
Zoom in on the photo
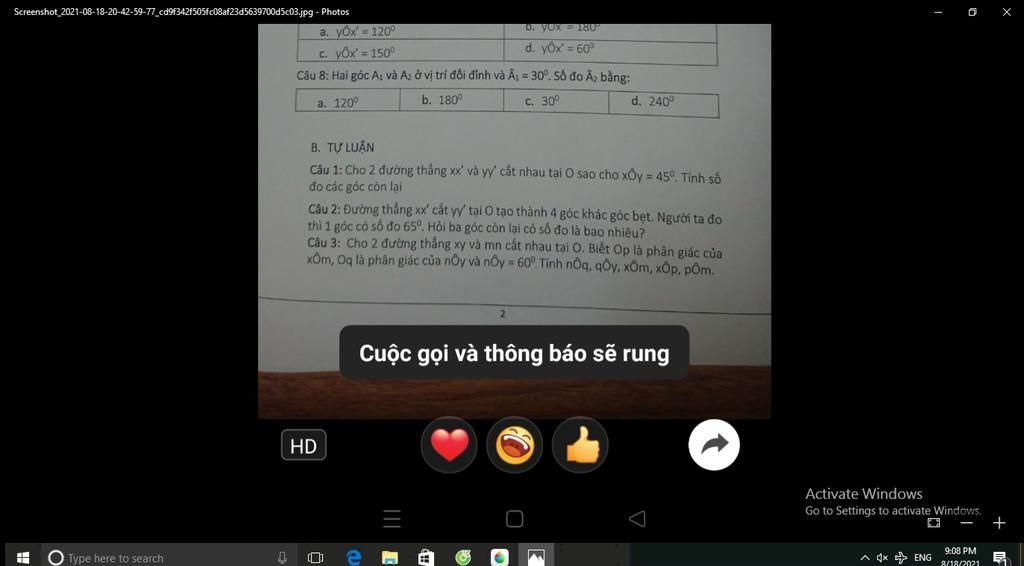tap(999, 523)
